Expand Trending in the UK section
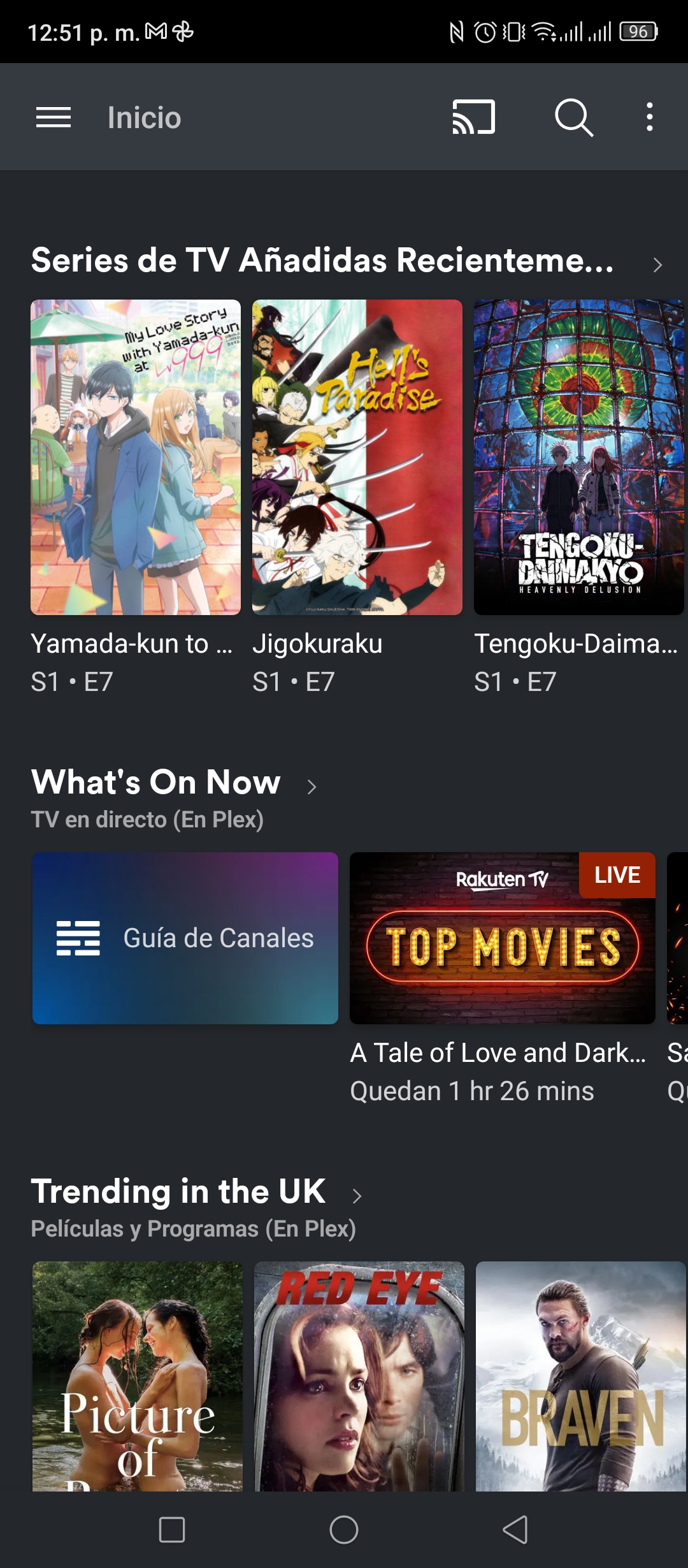This screenshot has height=1568, width=688. [x=357, y=1196]
